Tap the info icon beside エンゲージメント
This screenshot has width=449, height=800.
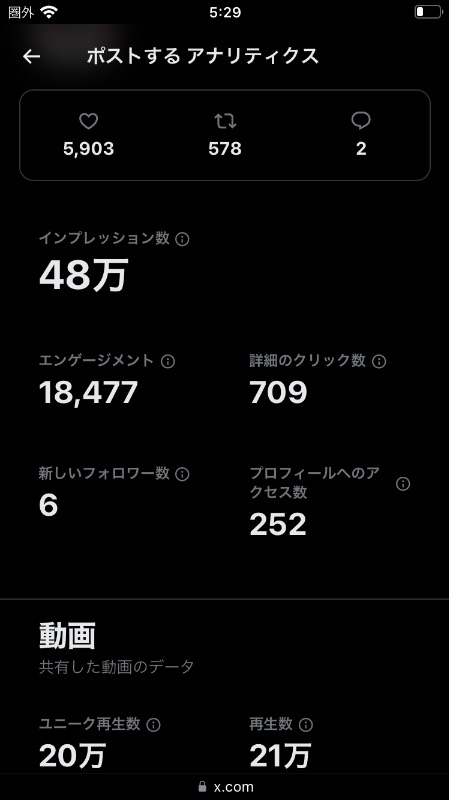point(168,362)
